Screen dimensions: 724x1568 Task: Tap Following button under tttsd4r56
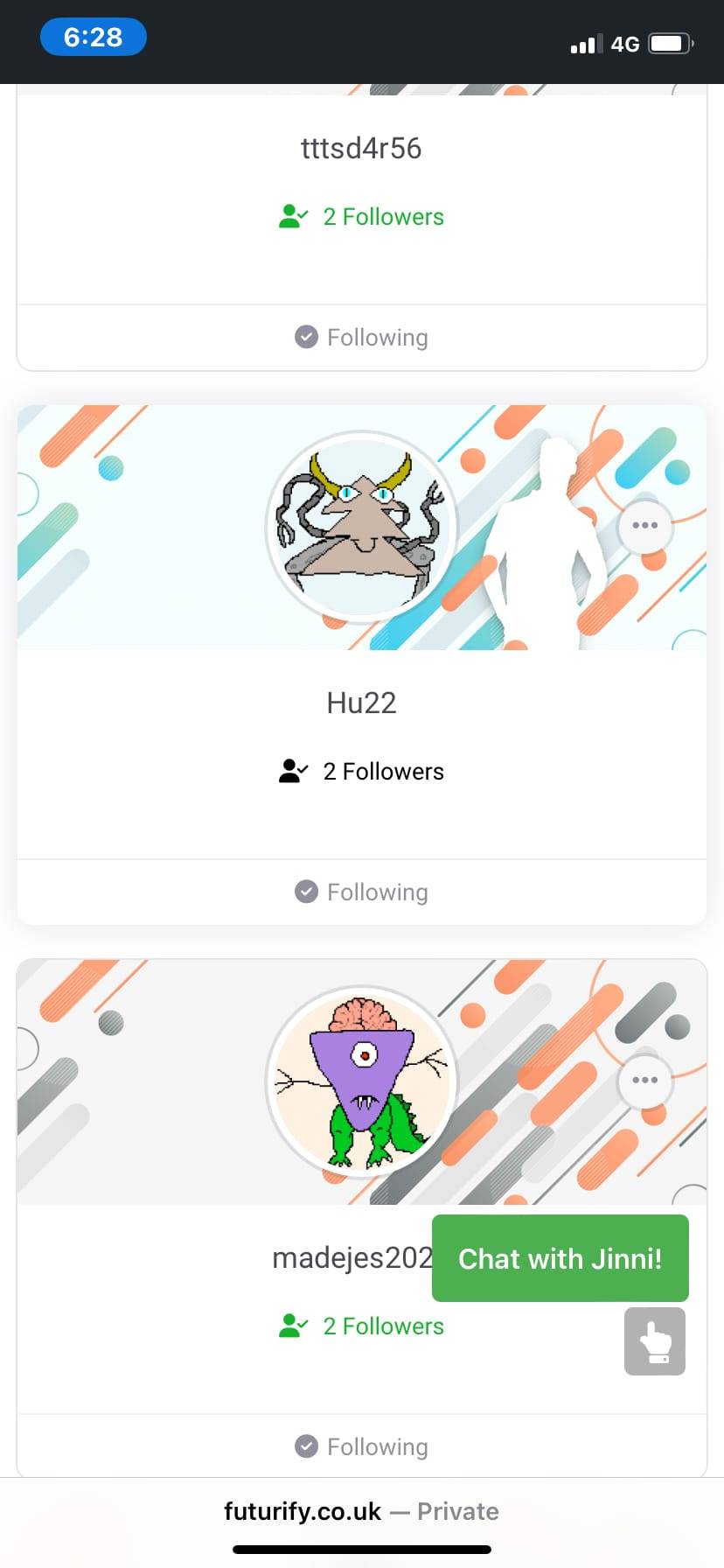tap(361, 338)
